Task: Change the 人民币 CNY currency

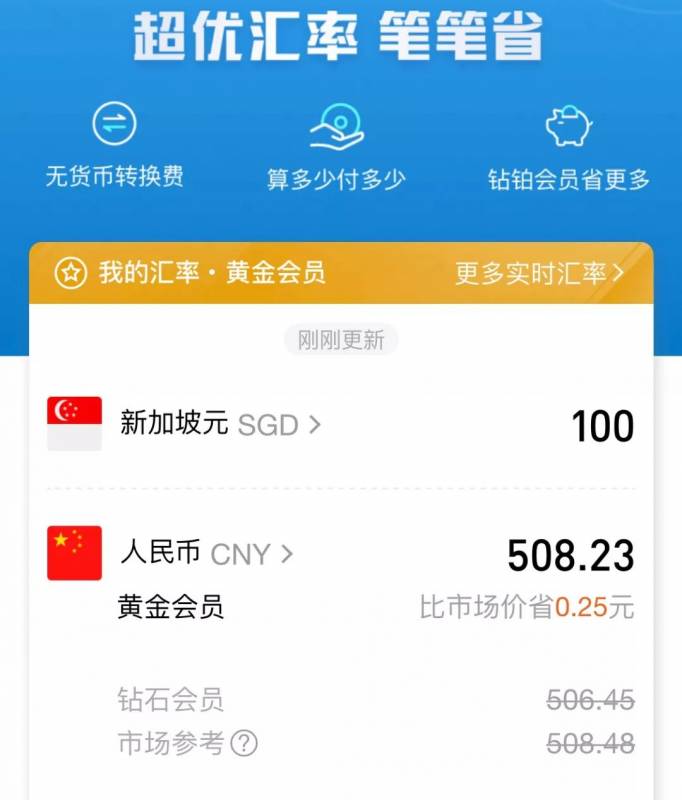Action: tap(206, 553)
